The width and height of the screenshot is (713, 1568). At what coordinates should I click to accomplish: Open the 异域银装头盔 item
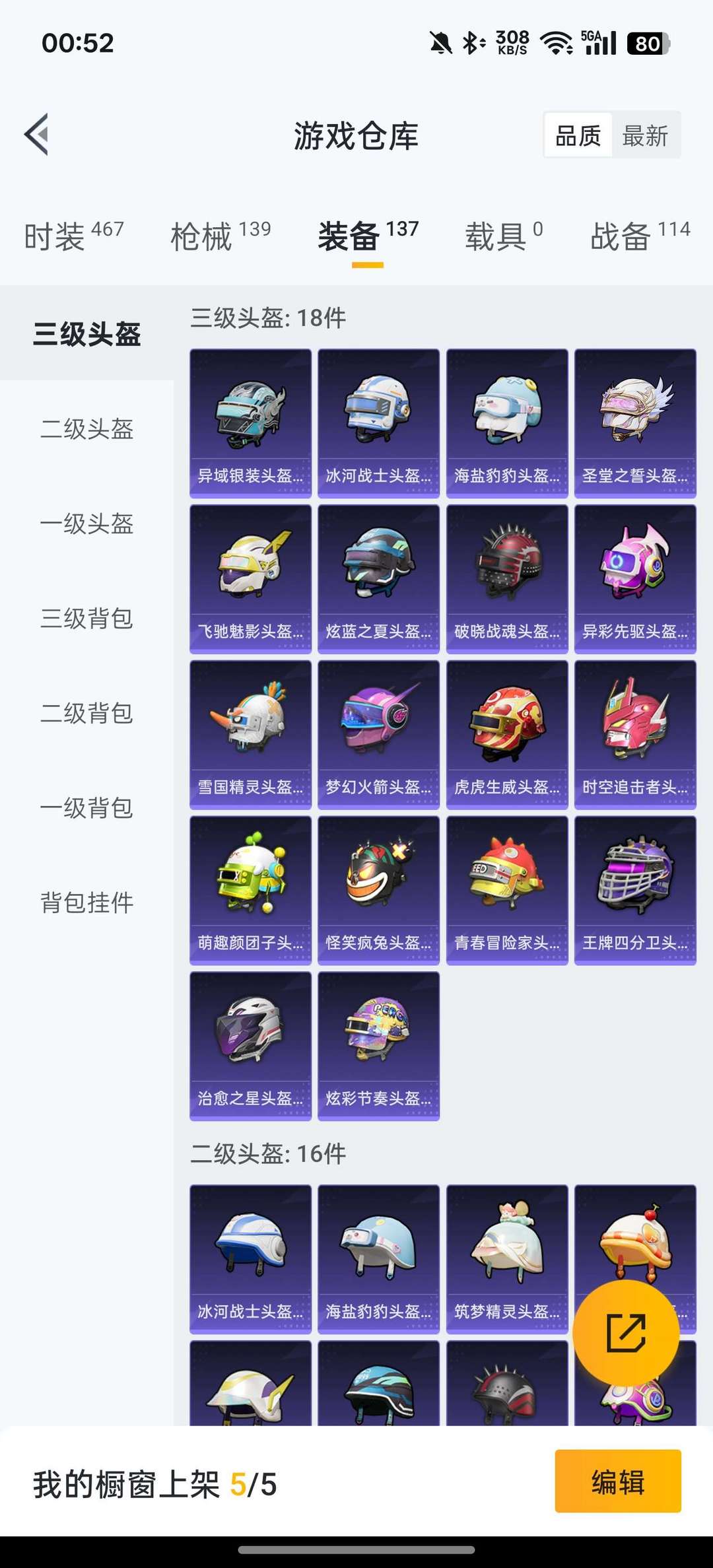250,423
